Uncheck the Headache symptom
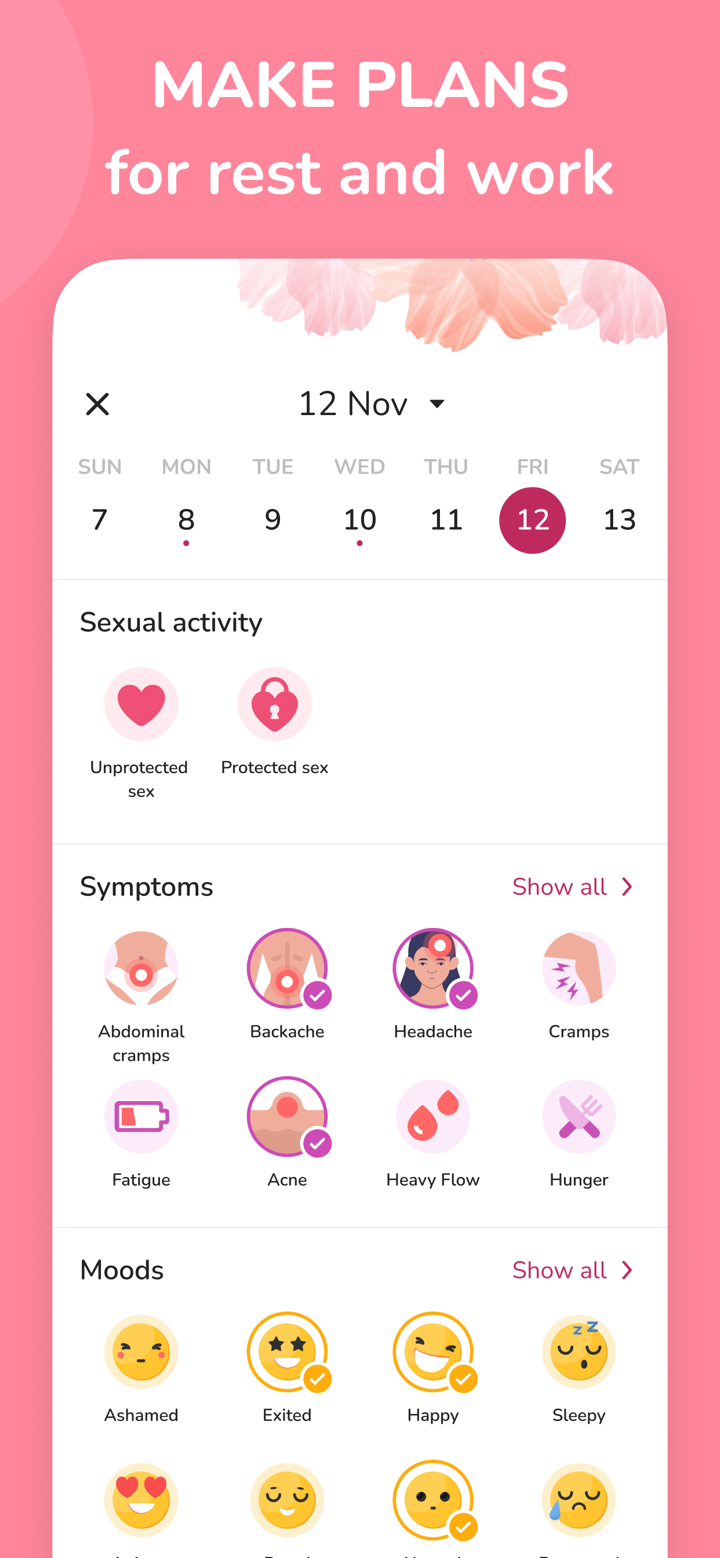This screenshot has height=1558, width=720. click(x=432, y=968)
